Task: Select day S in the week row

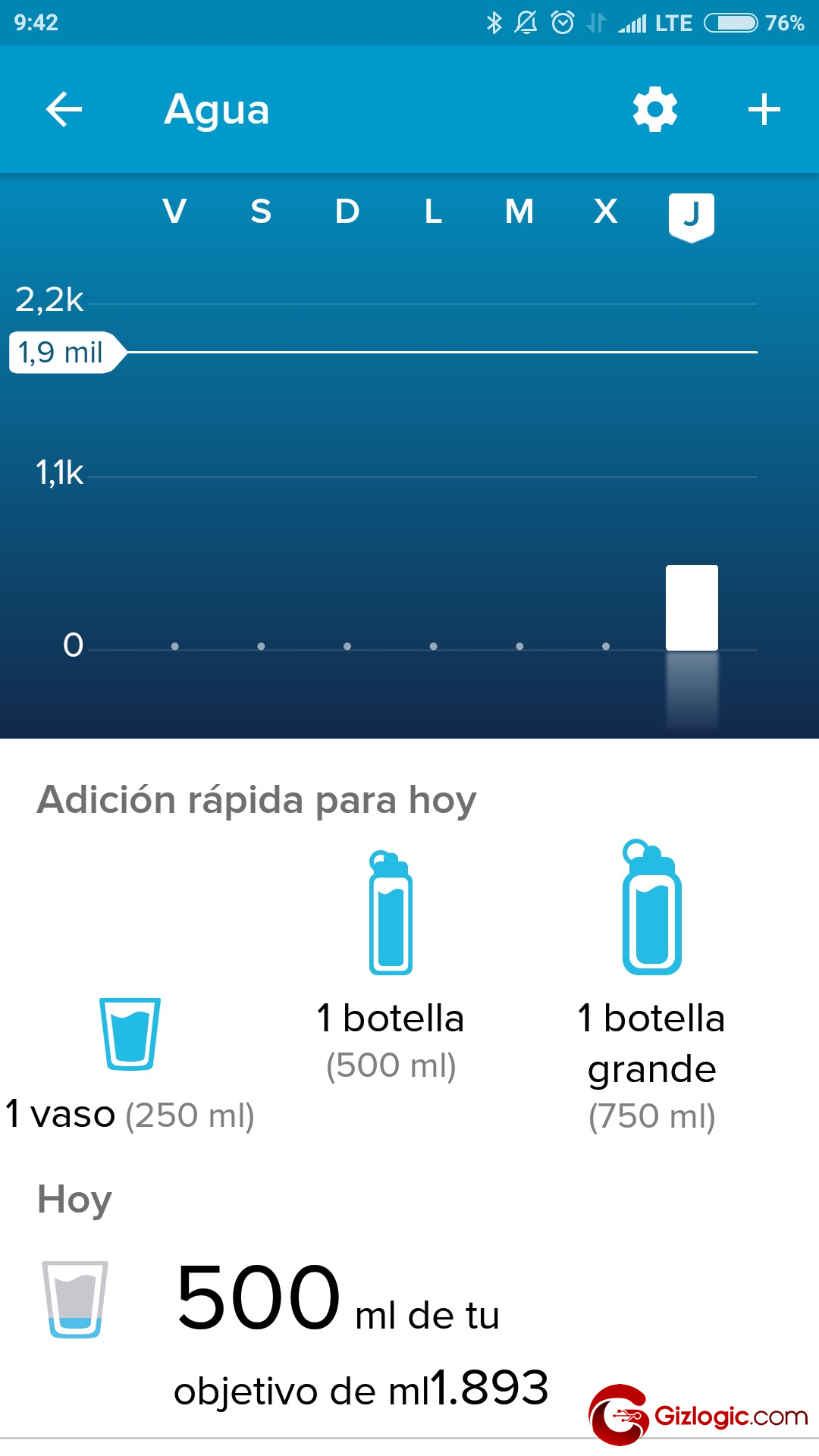Action: (261, 212)
